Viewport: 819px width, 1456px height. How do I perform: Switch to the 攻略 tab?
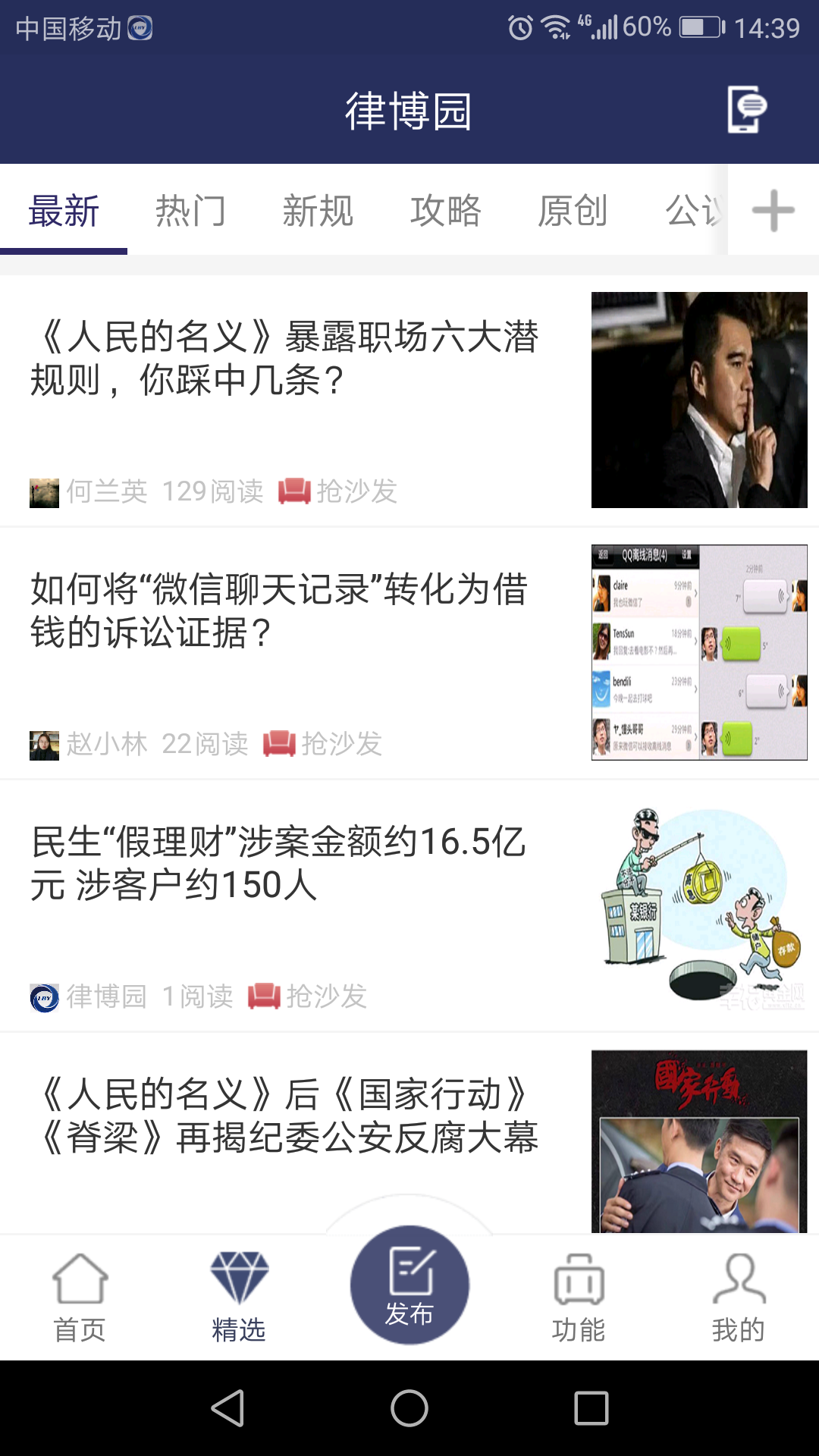(x=445, y=211)
